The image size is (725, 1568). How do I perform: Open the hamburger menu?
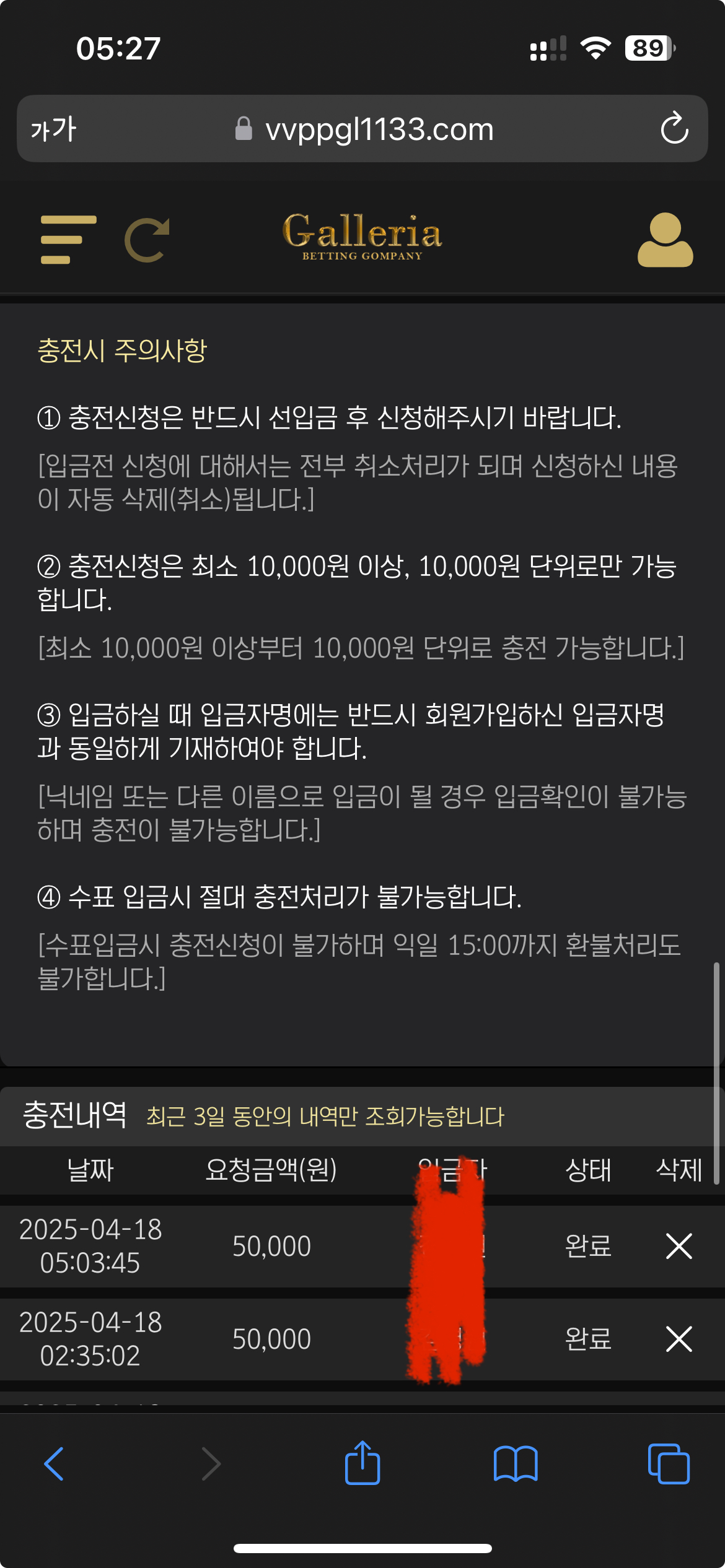(x=68, y=240)
